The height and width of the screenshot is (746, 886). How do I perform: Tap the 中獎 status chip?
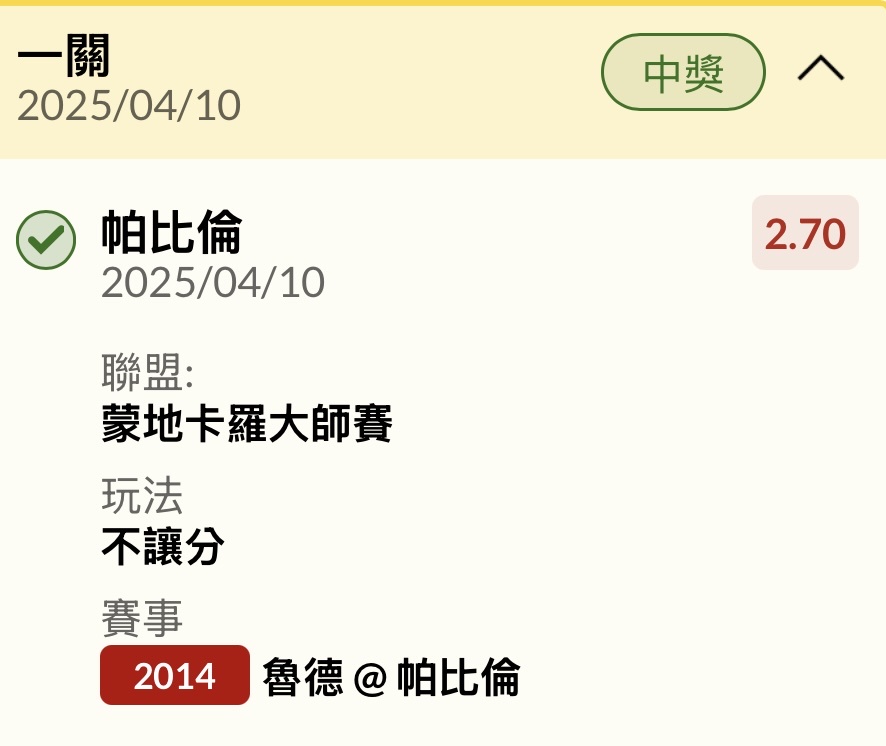coord(683,72)
